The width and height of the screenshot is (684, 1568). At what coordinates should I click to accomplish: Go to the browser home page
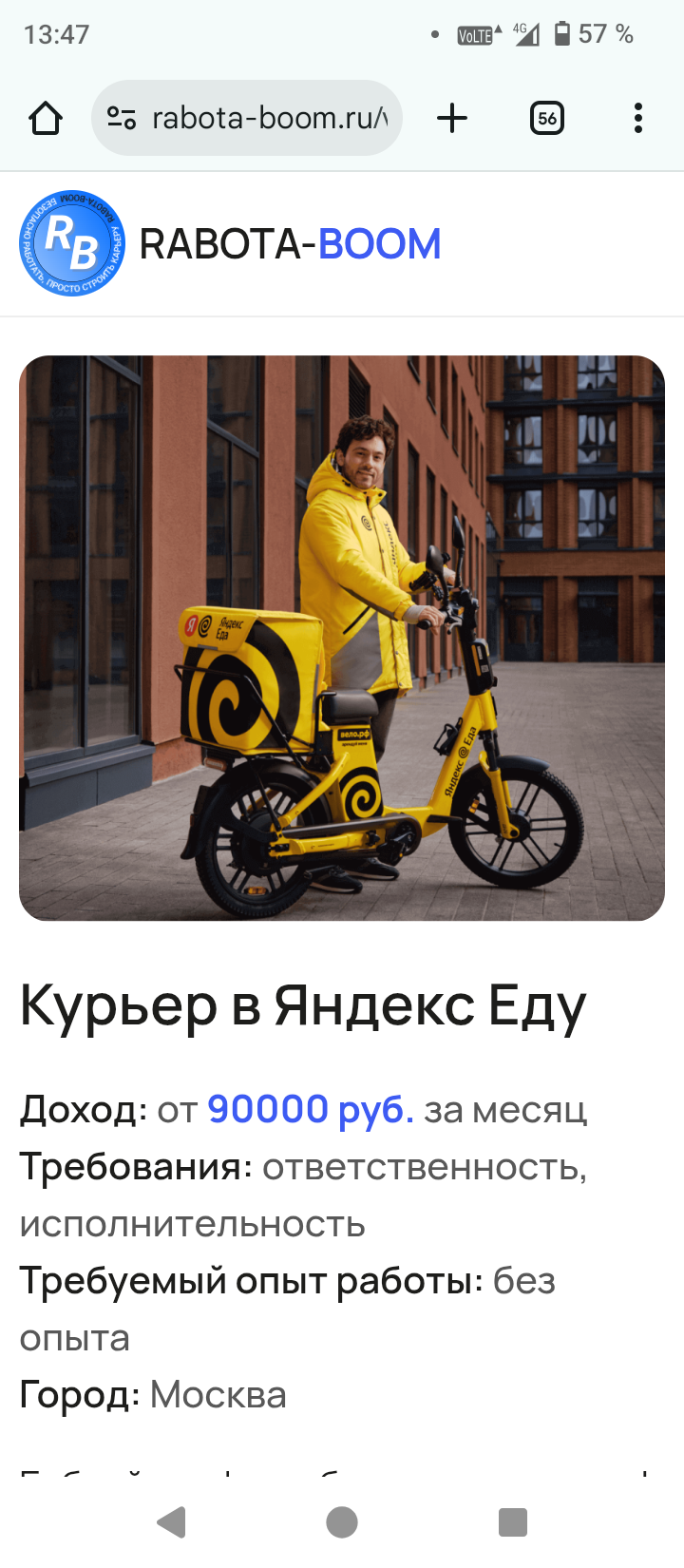tap(45, 119)
